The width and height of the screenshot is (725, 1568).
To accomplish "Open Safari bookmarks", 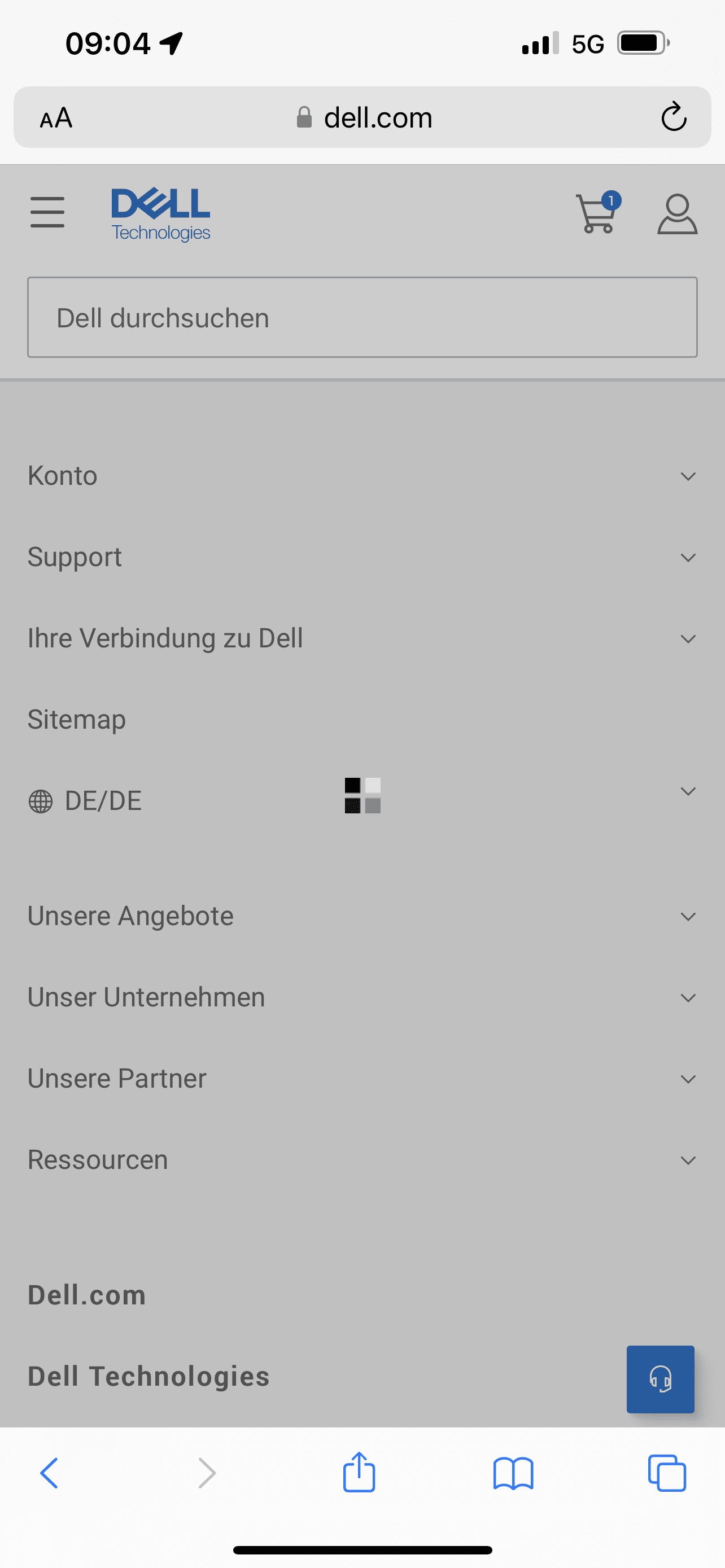I will (x=513, y=1473).
